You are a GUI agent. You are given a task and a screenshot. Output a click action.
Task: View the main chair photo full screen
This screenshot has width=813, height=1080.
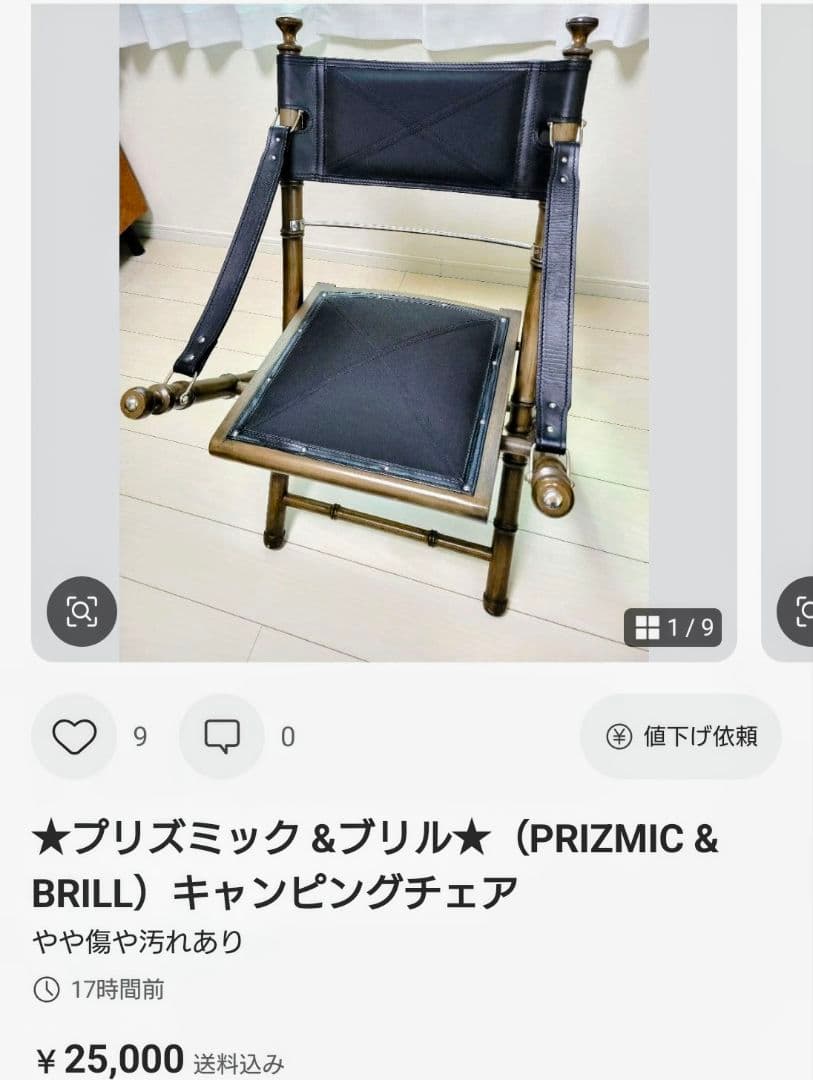pyautogui.click(x=400, y=330)
